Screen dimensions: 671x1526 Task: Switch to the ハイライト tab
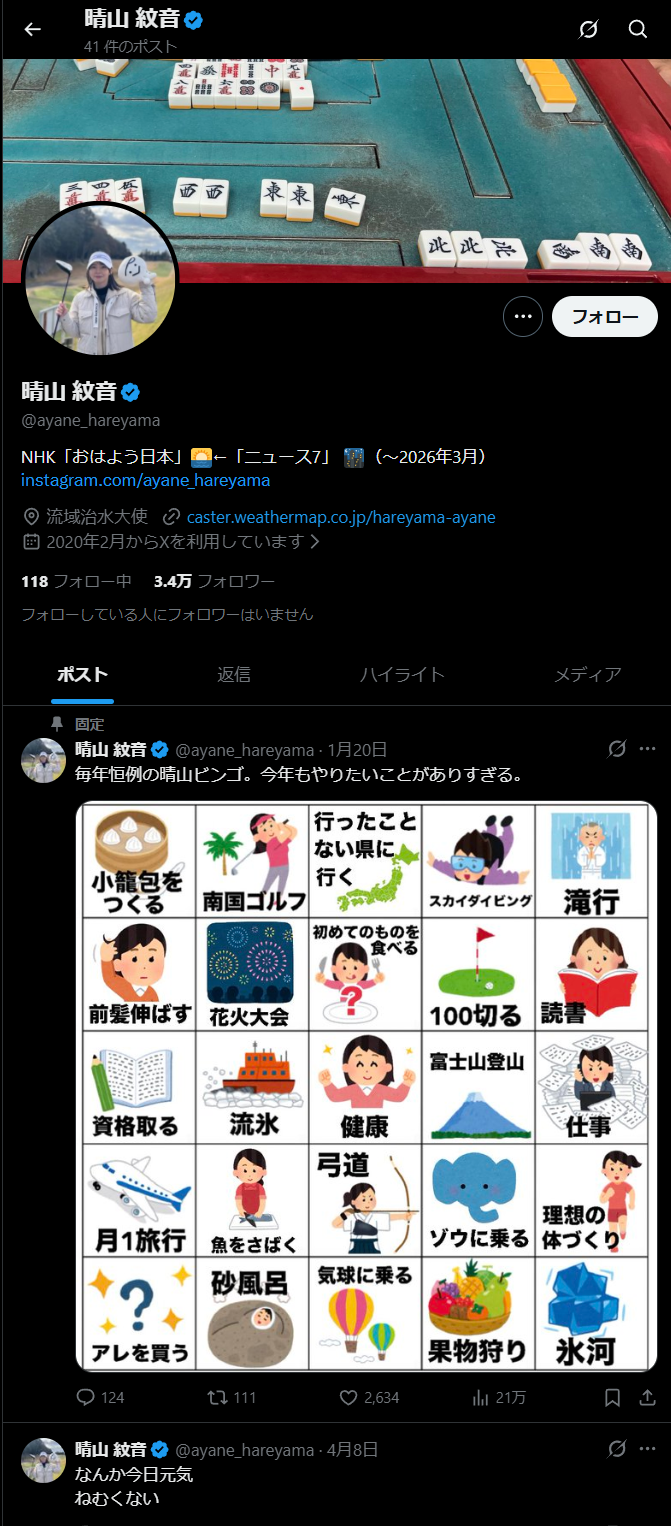click(402, 675)
